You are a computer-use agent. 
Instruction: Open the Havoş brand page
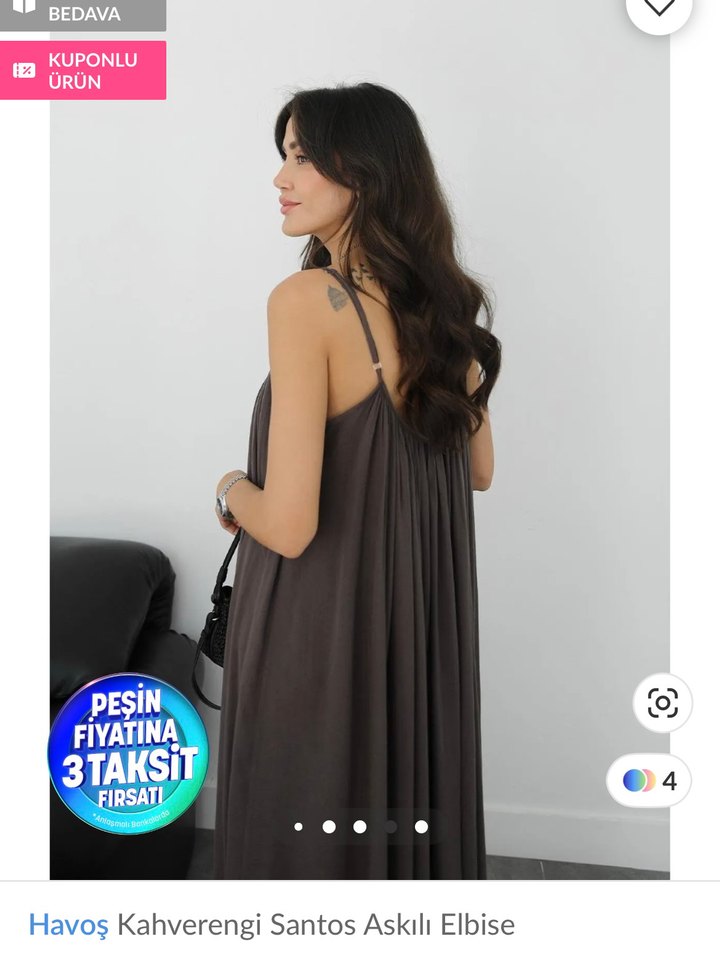coord(71,925)
